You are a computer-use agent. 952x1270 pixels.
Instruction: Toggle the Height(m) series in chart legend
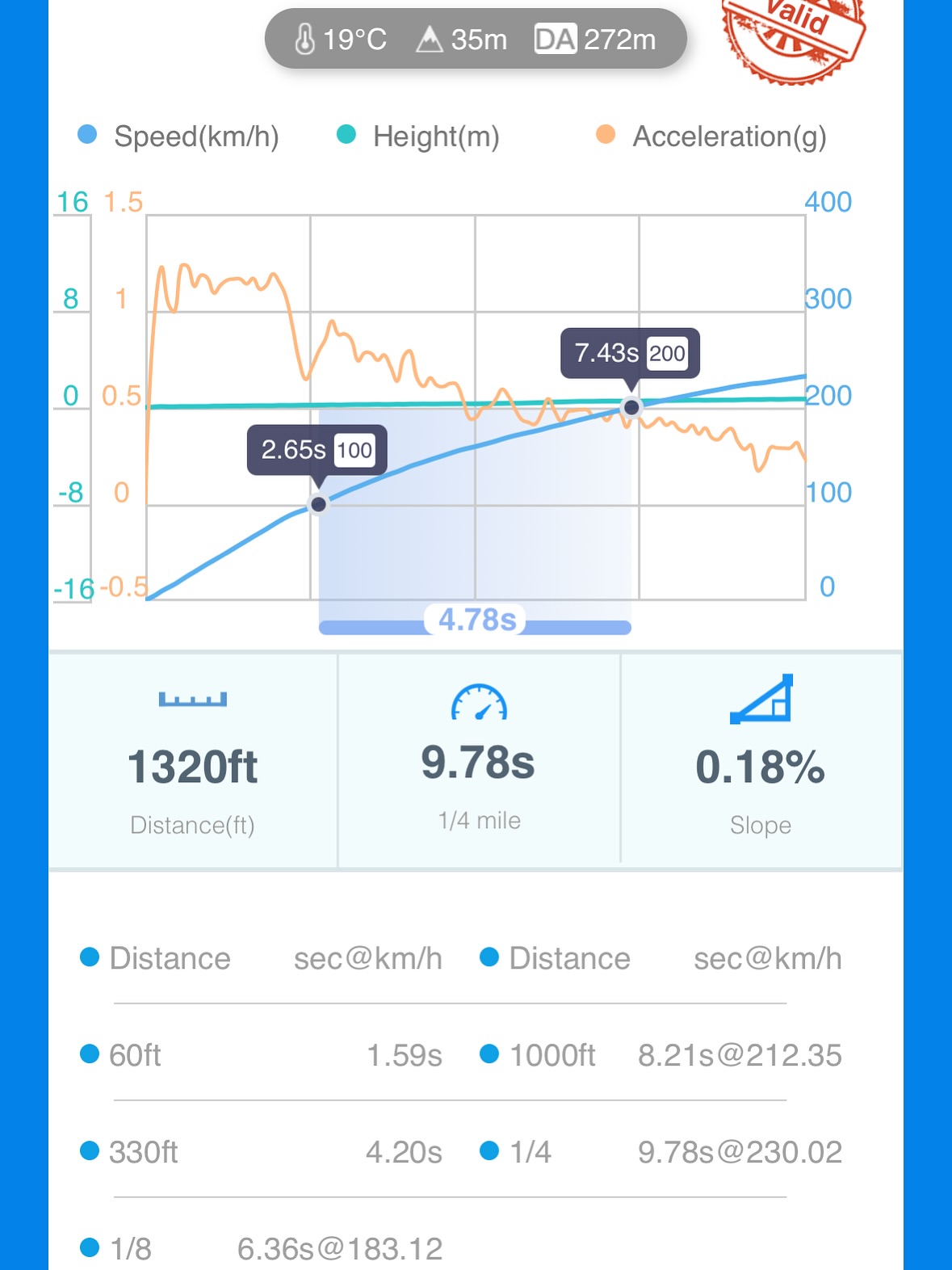tap(418, 136)
